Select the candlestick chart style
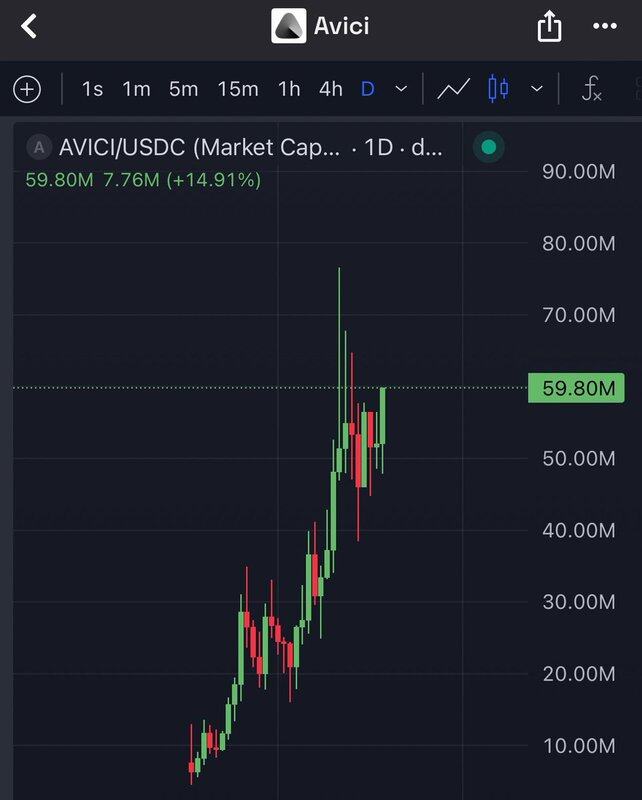Image resolution: width=642 pixels, height=800 pixels. click(x=497, y=89)
